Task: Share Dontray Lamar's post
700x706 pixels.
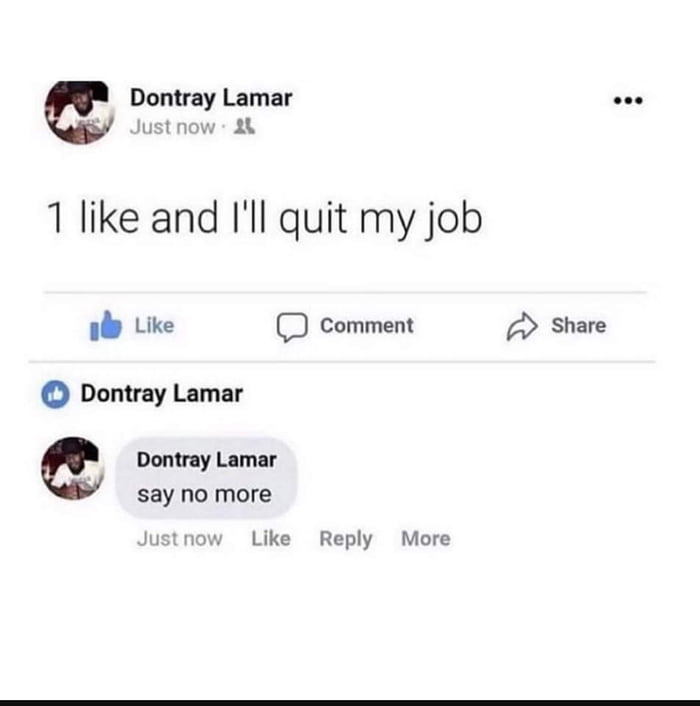Action: tap(558, 326)
